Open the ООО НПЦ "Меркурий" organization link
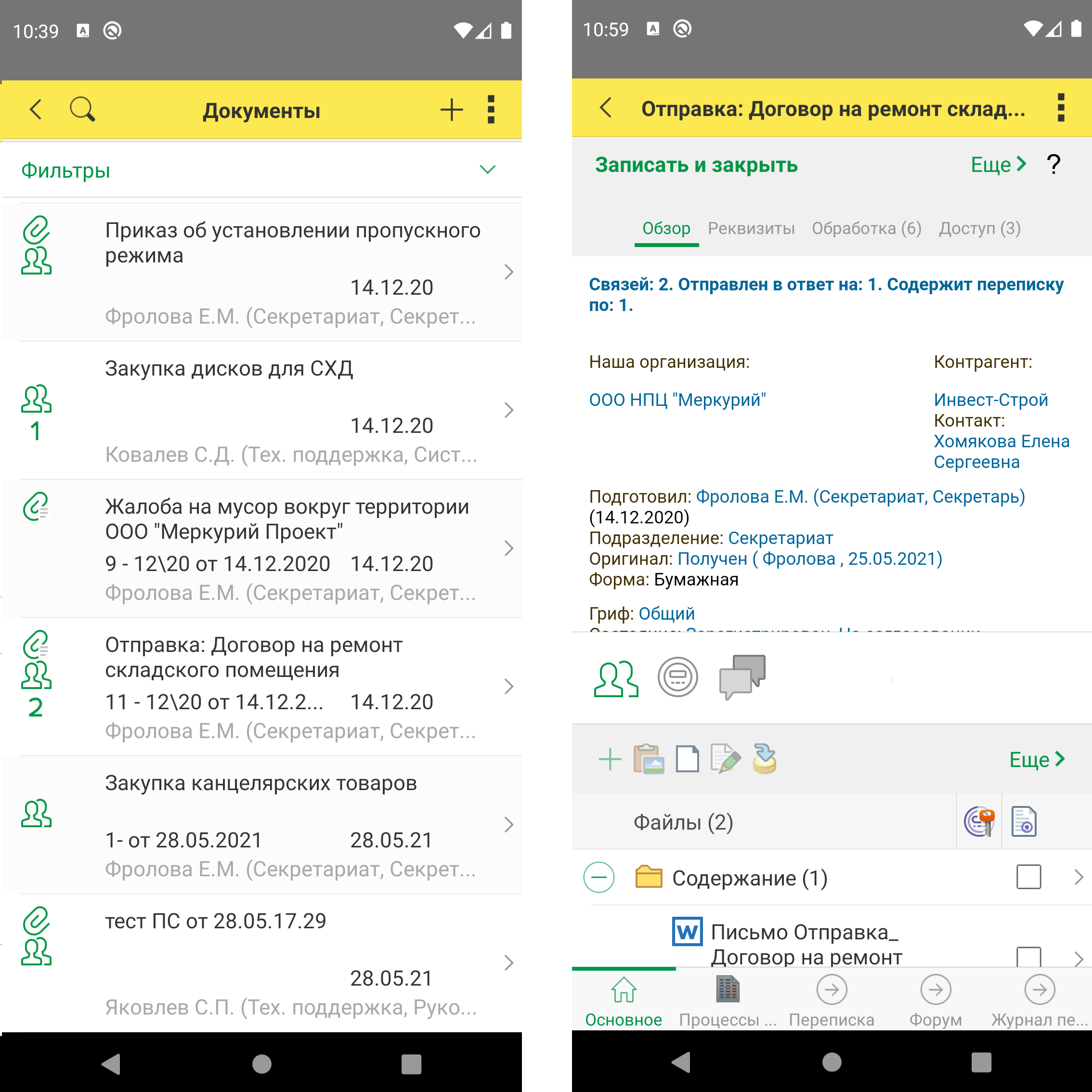The height and width of the screenshot is (1092, 1092). (x=677, y=400)
